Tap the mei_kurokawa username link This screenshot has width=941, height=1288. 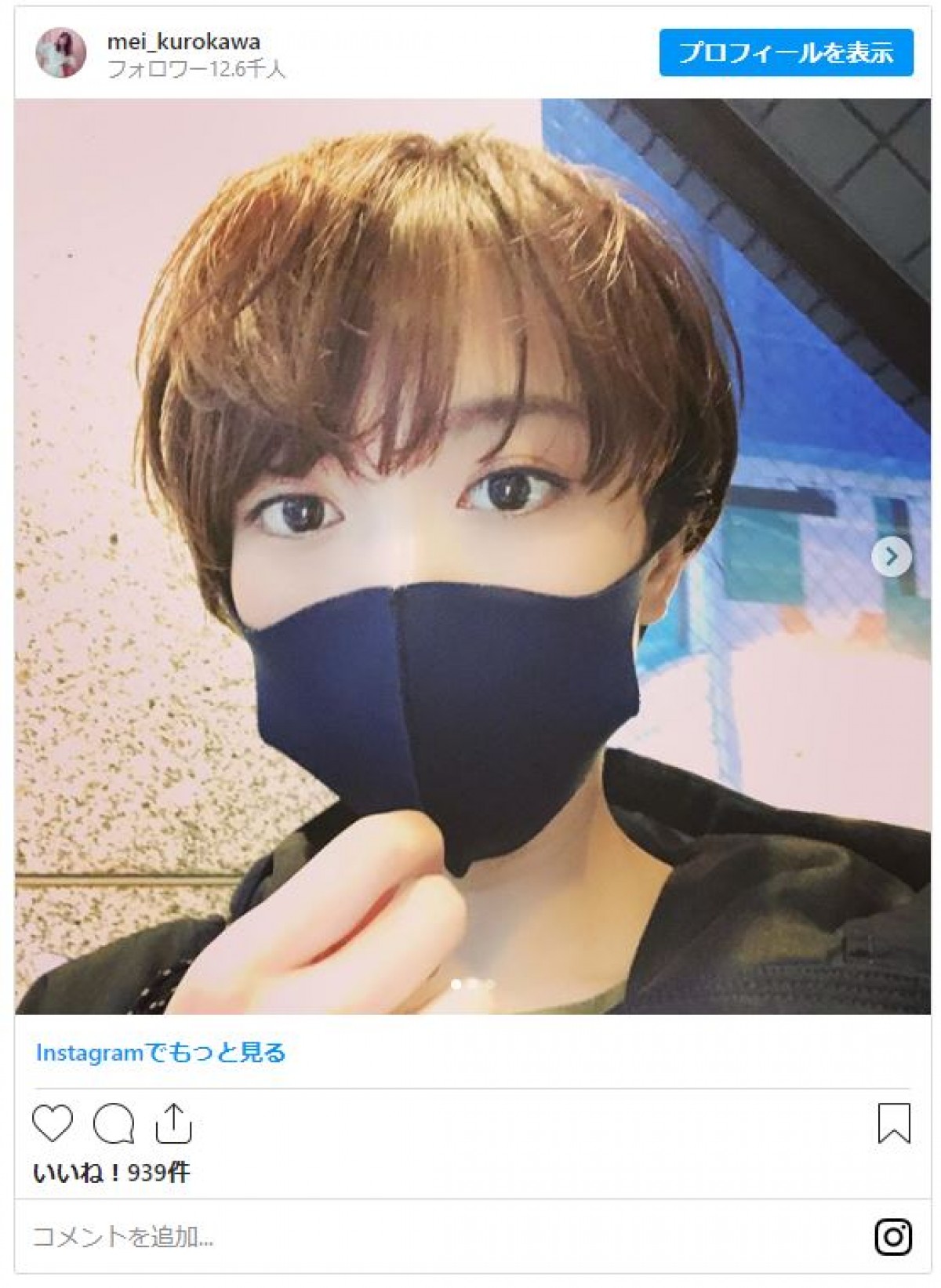point(183,41)
